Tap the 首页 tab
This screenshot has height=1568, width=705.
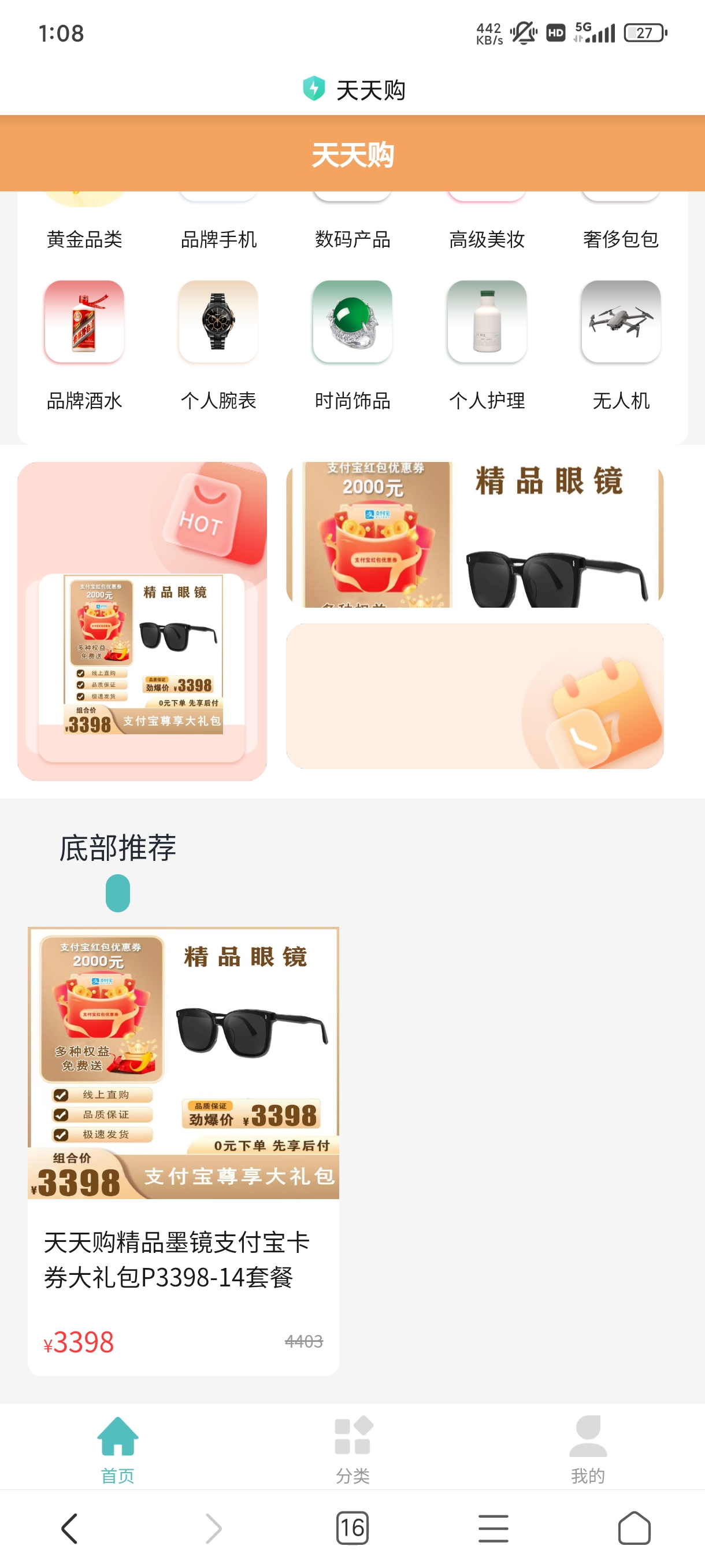click(x=117, y=1449)
